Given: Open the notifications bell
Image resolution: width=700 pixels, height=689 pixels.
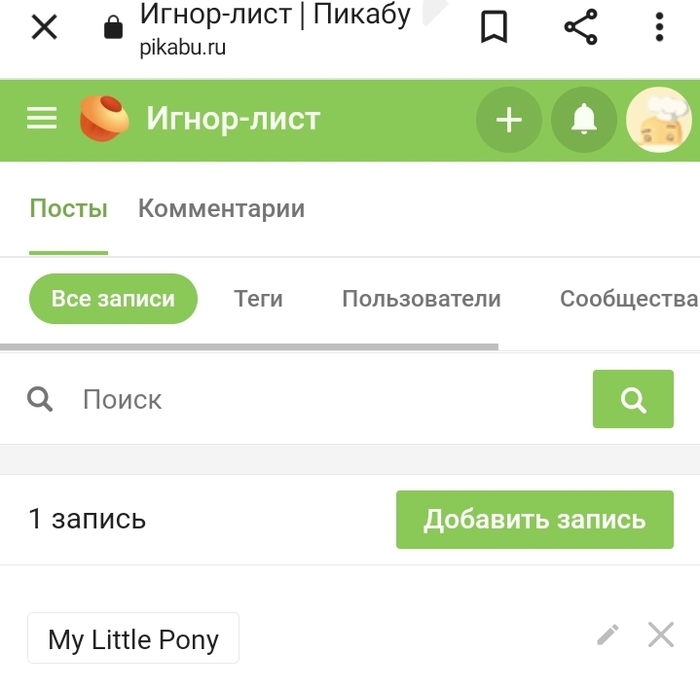Looking at the screenshot, I should (584, 120).
